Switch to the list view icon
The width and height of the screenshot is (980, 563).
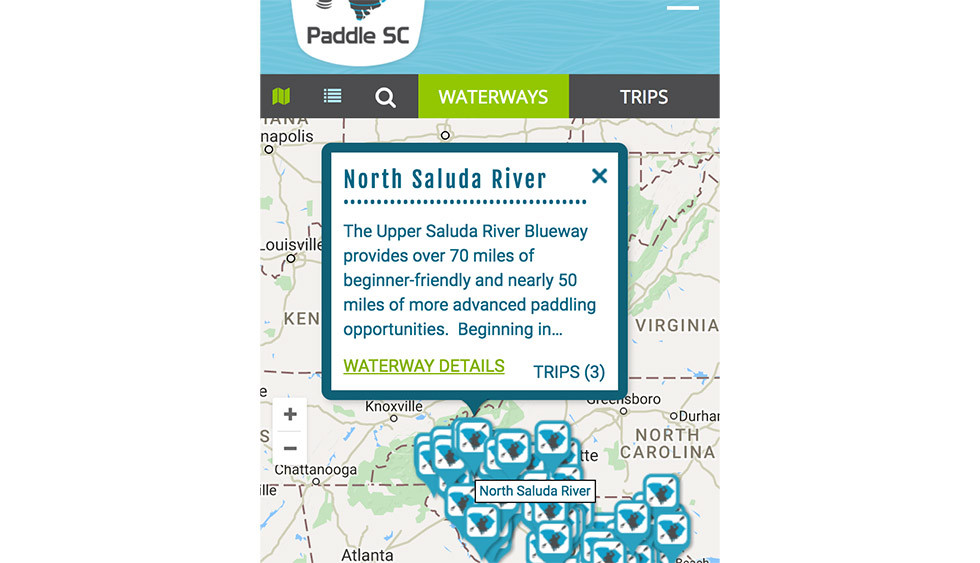tap(333, 96)
